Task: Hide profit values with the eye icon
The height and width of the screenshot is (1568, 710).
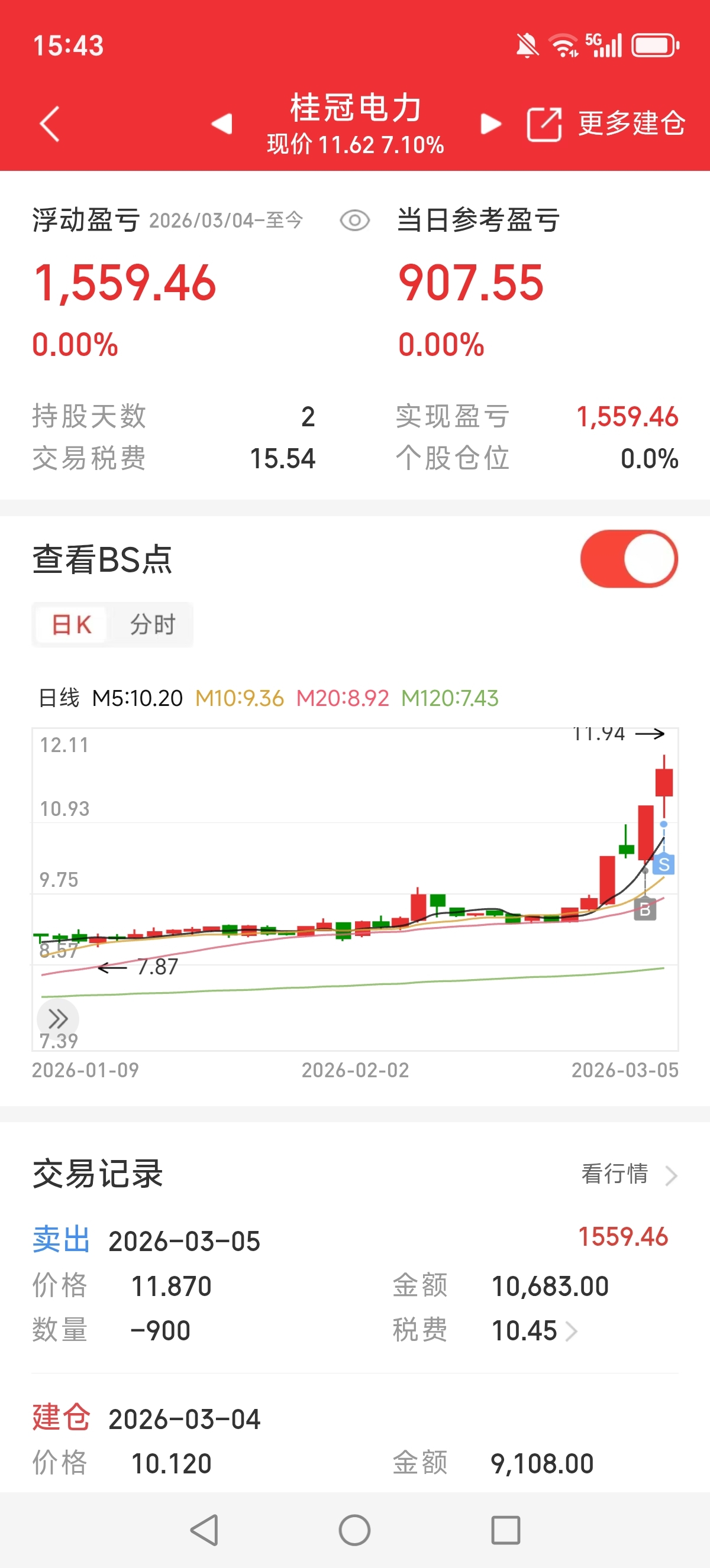Action: pyautogui.click(x=354, y=221)
